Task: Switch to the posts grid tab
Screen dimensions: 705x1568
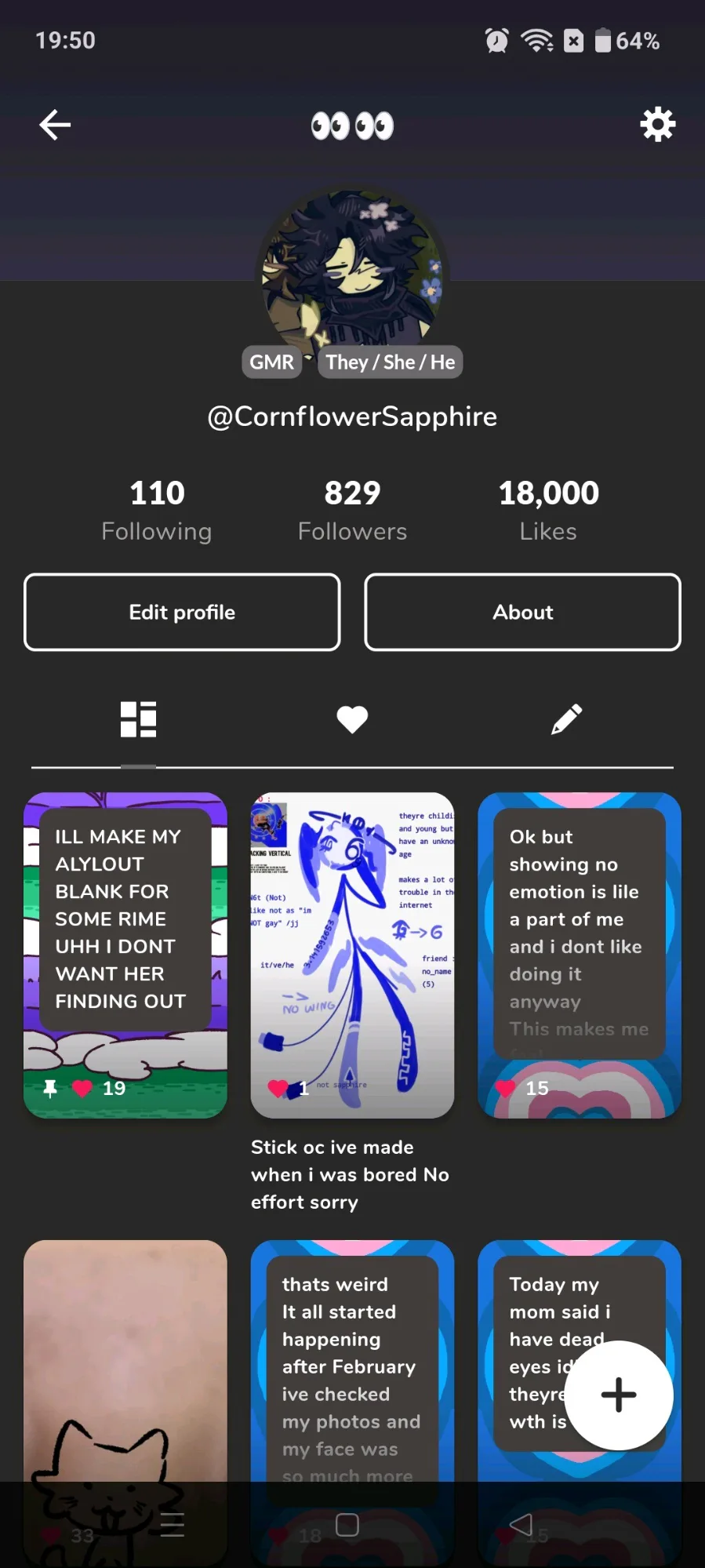Action: tap(138, 719)
